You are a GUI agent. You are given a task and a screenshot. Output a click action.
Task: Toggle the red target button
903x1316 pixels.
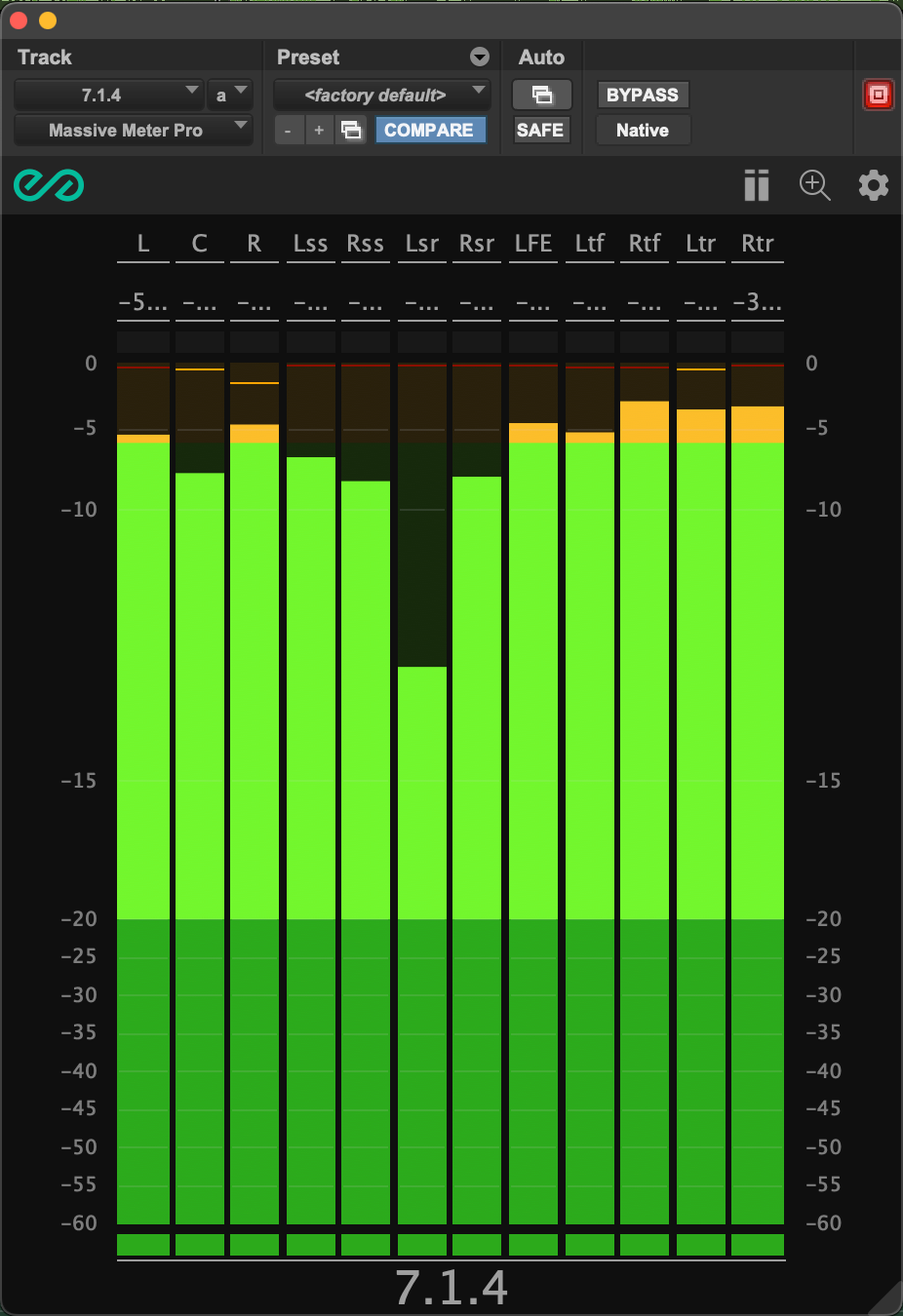878,95
